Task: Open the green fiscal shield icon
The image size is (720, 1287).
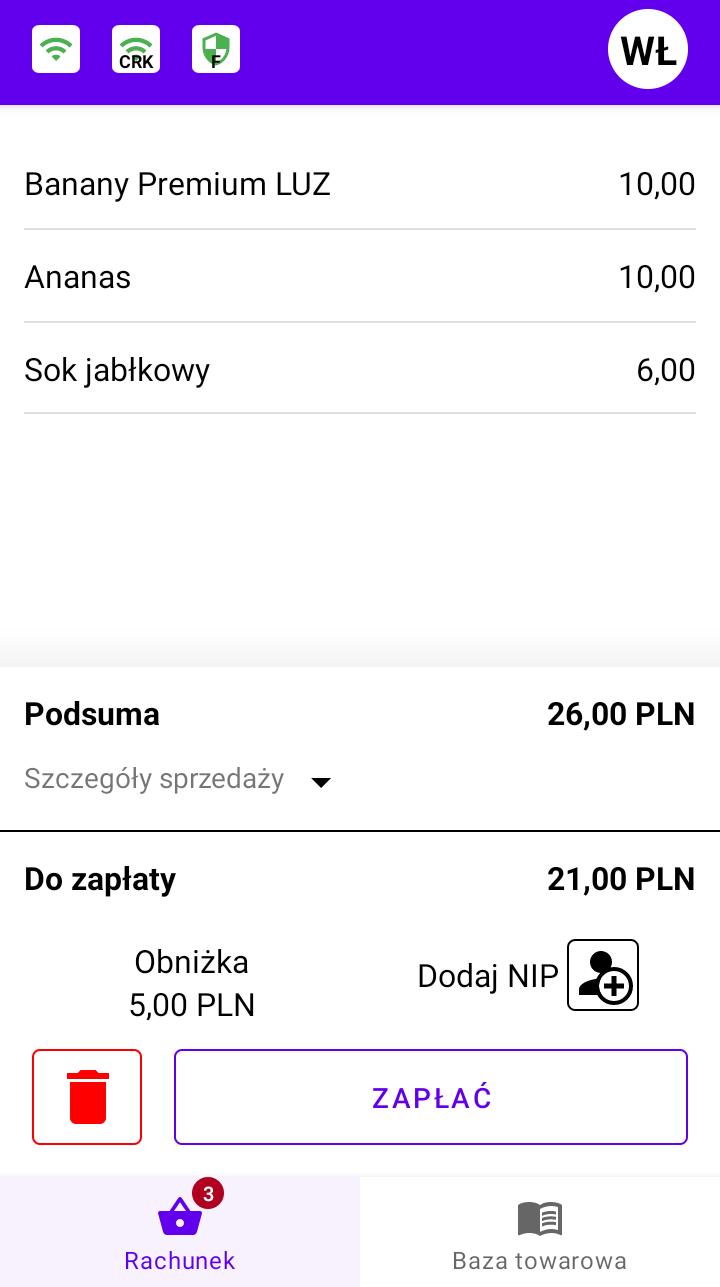Action: click(216, 49)
